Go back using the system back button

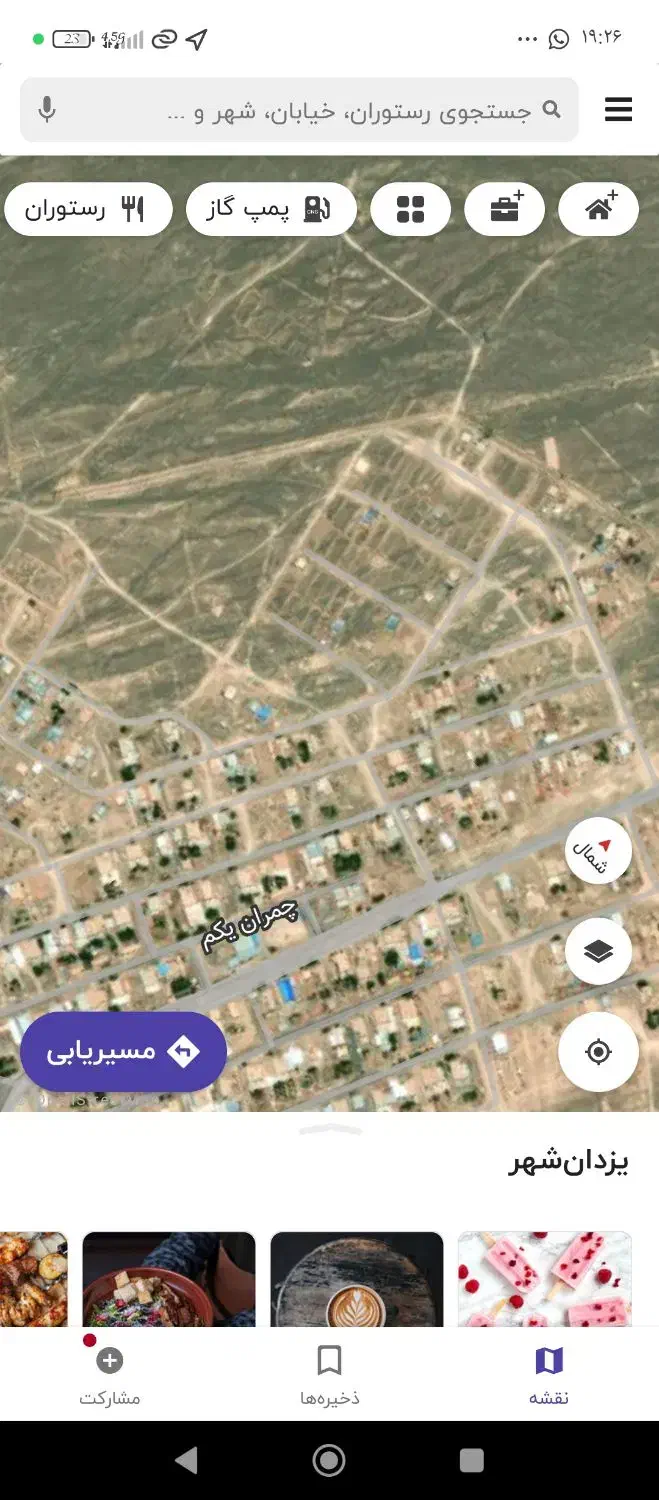tap(186, 1461)
